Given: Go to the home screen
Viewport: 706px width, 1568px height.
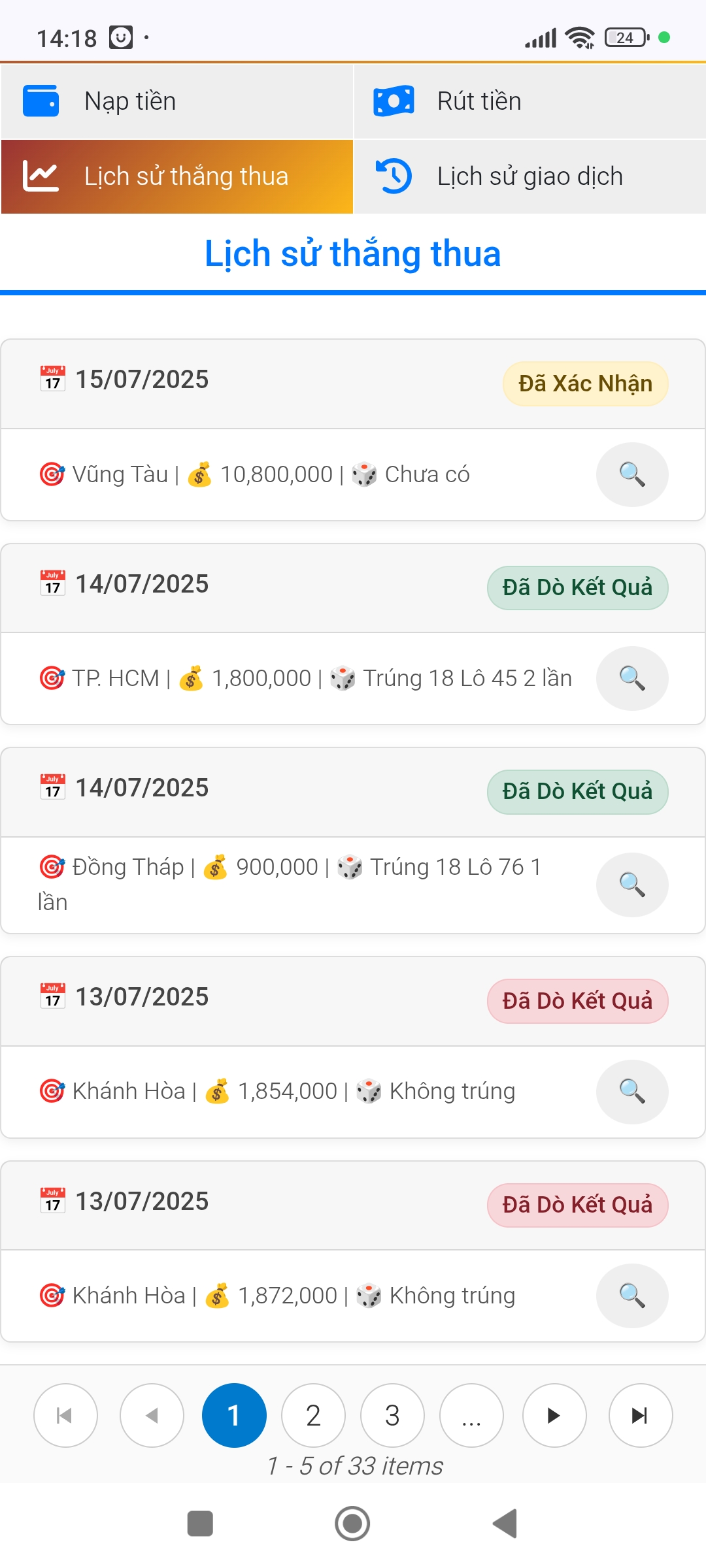Looking at the screenshot, I should pos(352,1524).
